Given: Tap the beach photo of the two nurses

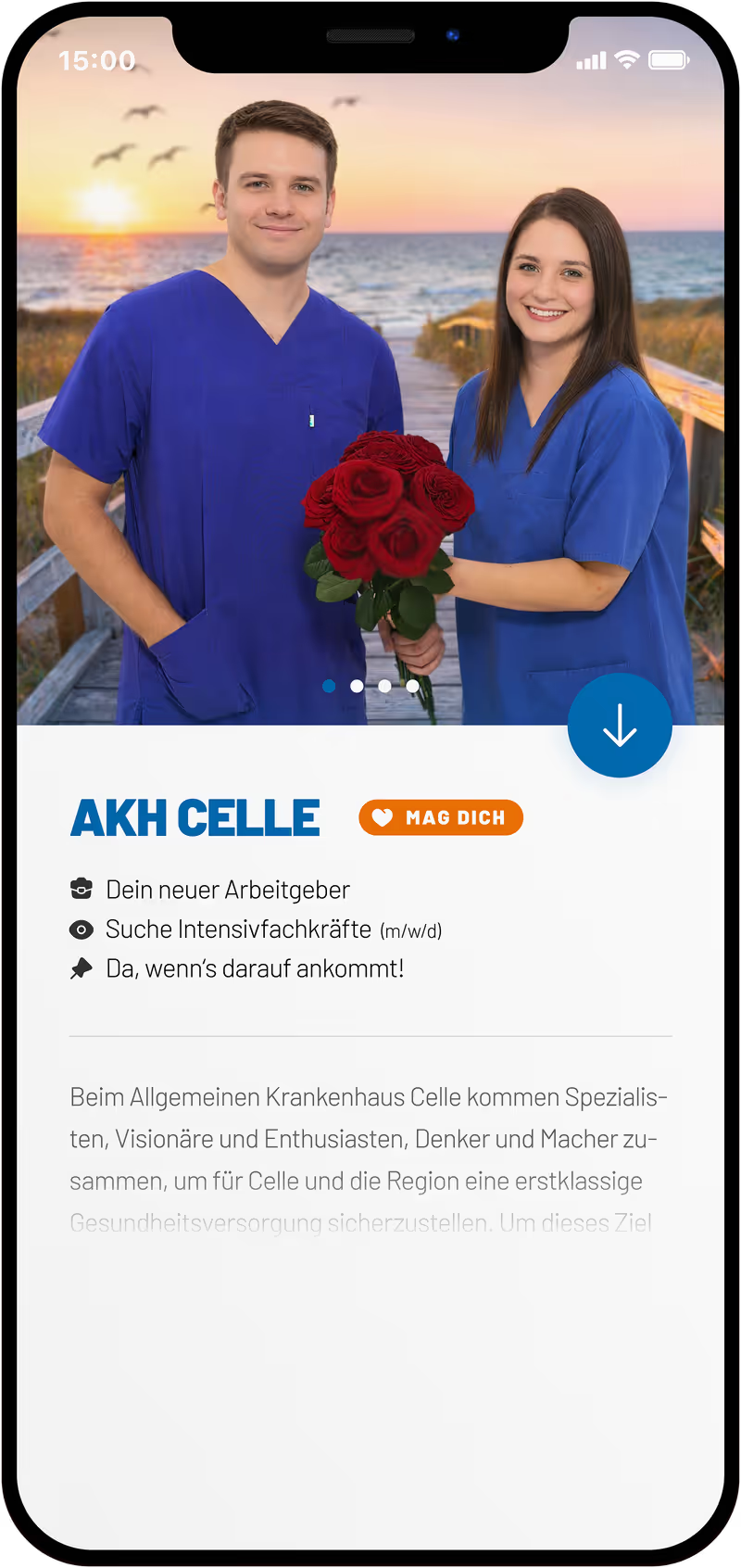Looking at the screenshot, I should [370, 371].
